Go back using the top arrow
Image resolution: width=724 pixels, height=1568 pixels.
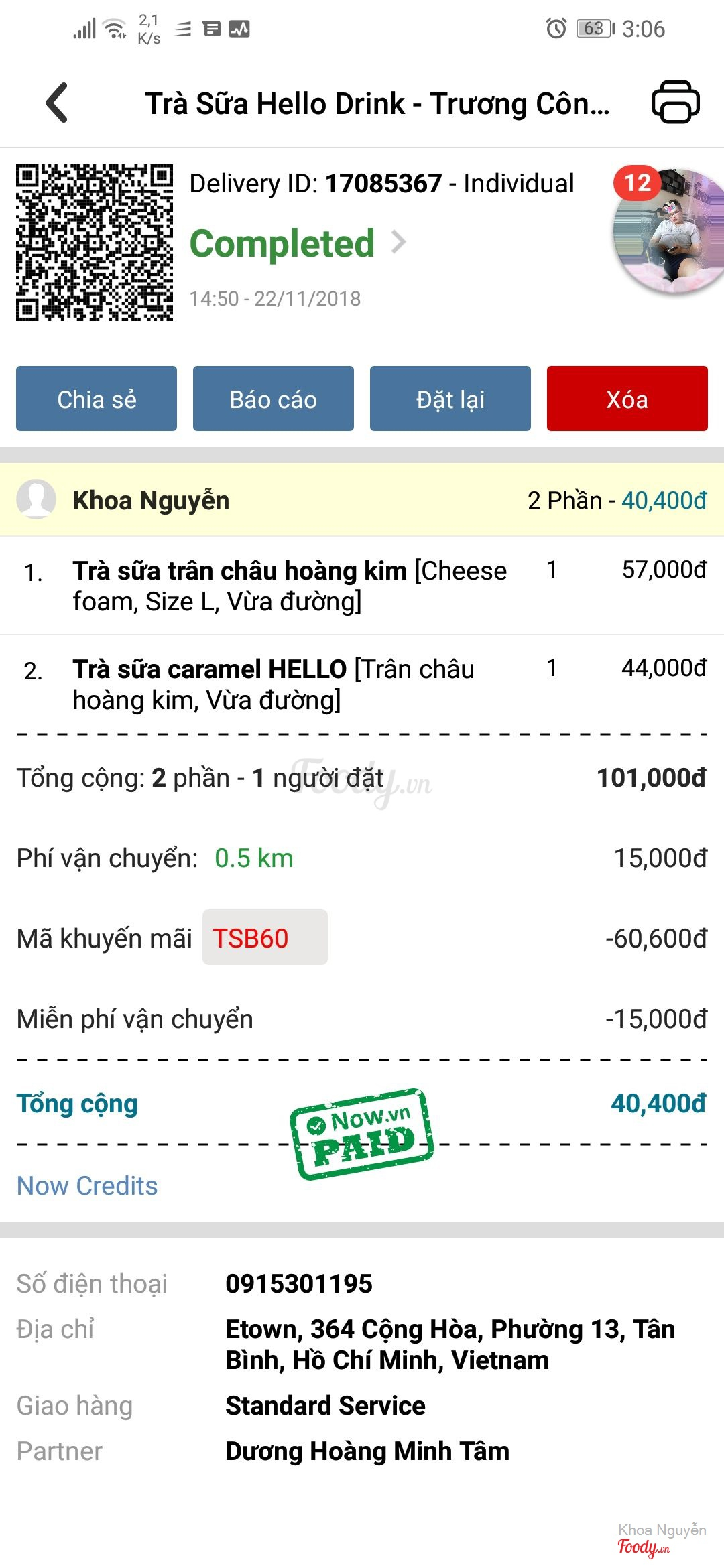pyautogui.click(x=57, y=103)
